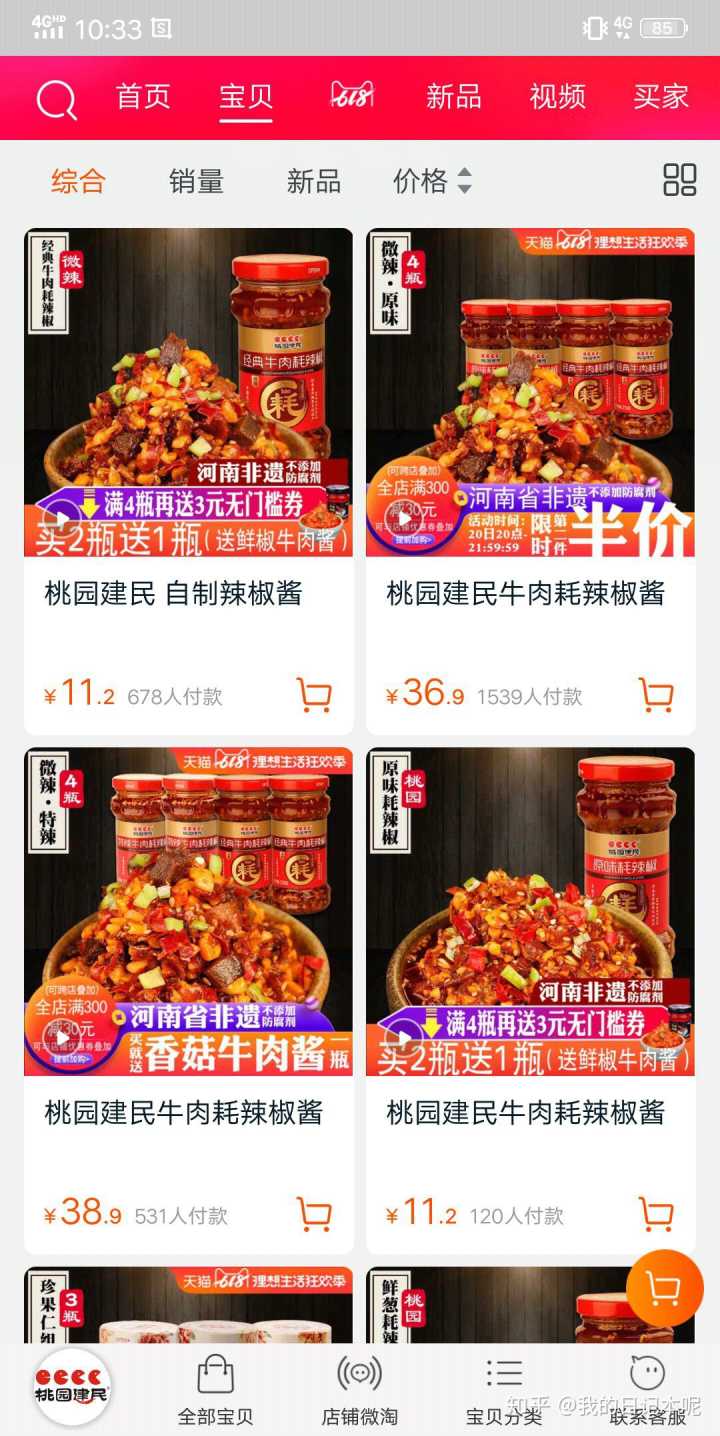Contact 联系客服 support

(x=648, y=1390)
